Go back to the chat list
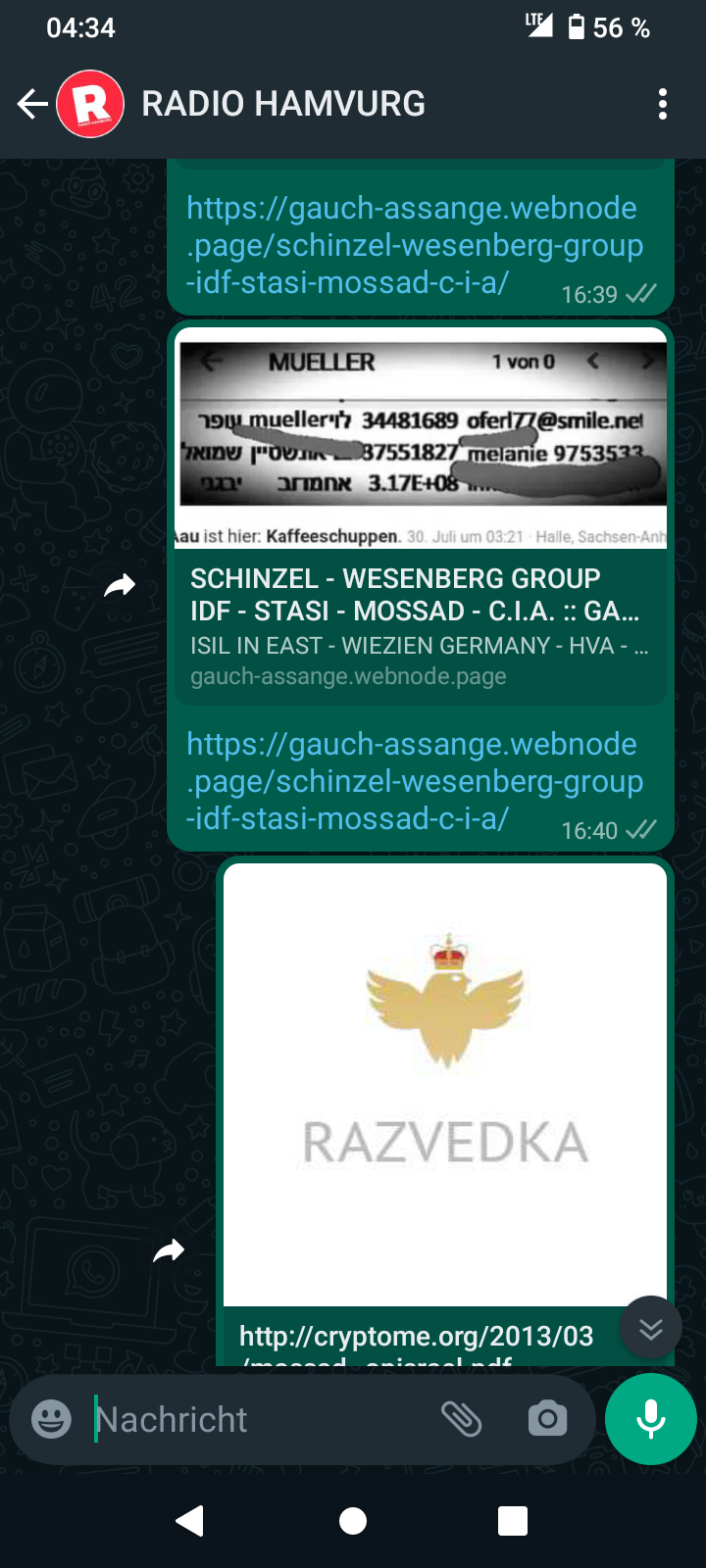The width and height of the screenshot is (706, 1568). coord(32,104)
